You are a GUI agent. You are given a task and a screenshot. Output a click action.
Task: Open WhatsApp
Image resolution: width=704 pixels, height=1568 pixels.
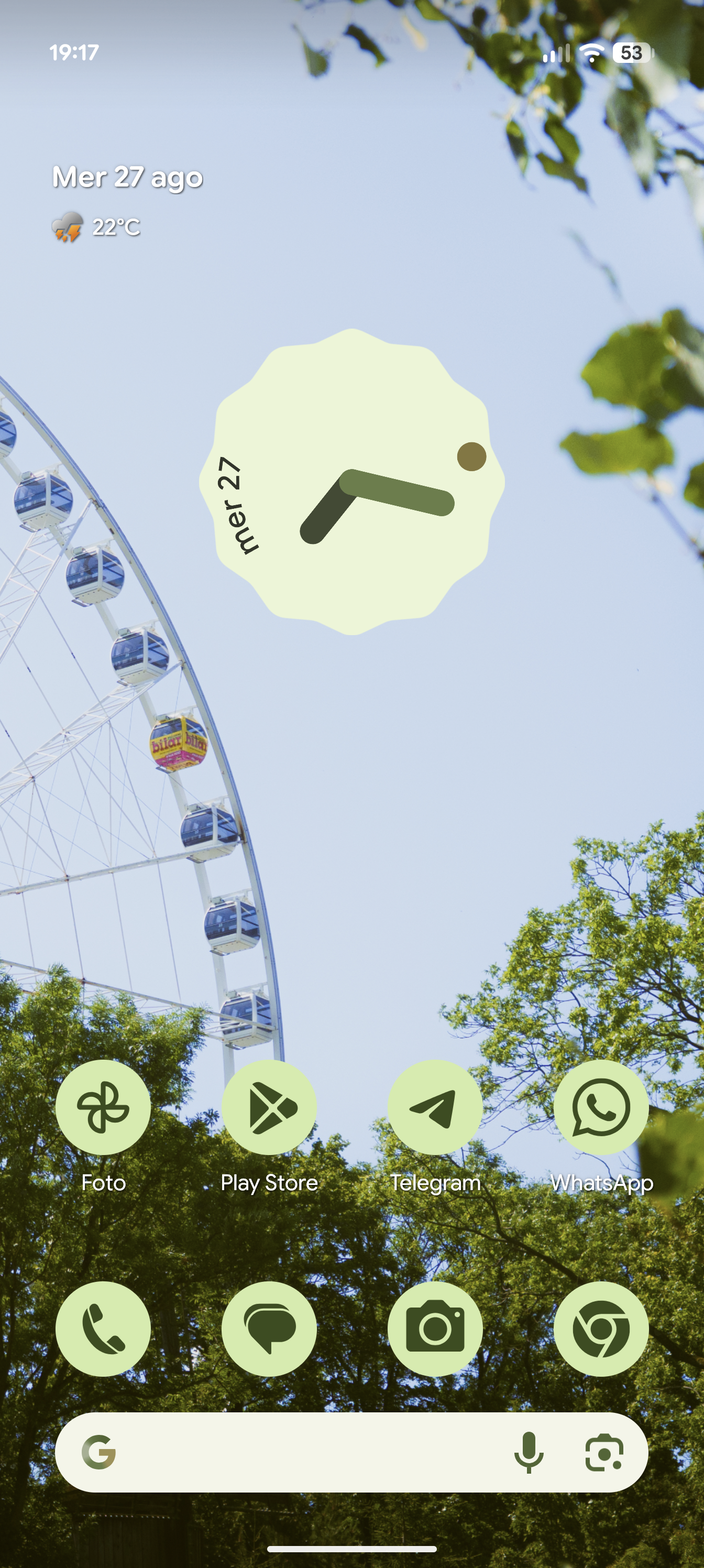(601, 1107)
